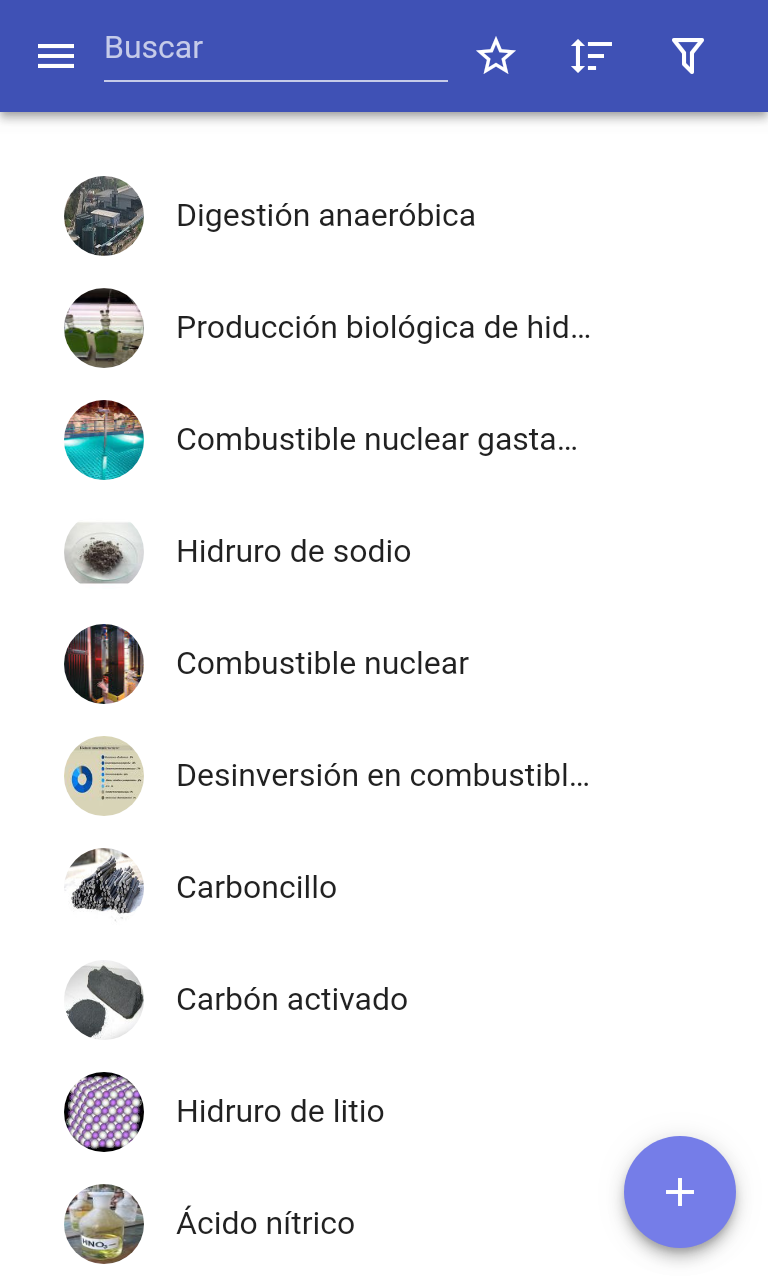Open Combustible nuclear gasta… entry
This screenshot has height=1280, width=768.
tap(376, 440)
